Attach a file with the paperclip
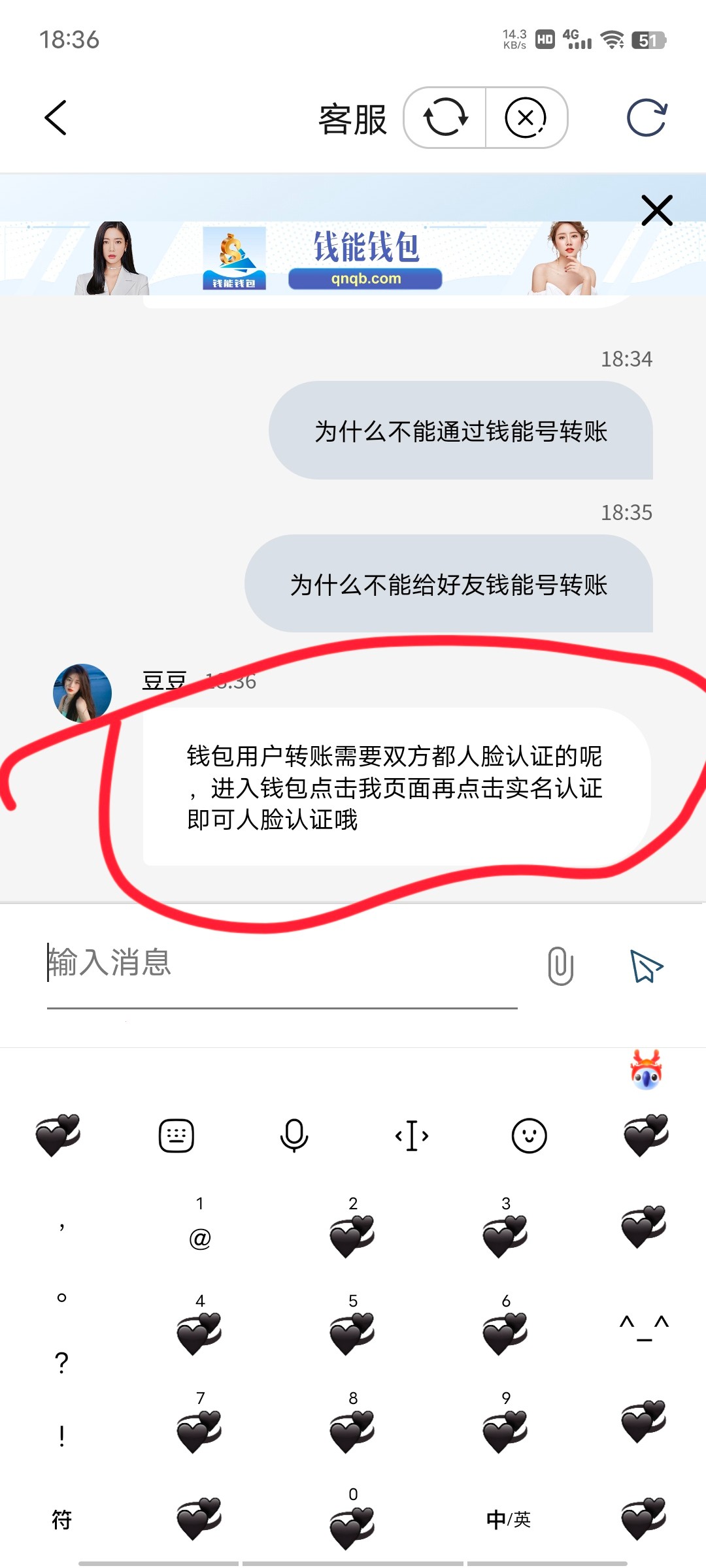The height and width of the screenshot is (1568, 706). click(560, 966)
